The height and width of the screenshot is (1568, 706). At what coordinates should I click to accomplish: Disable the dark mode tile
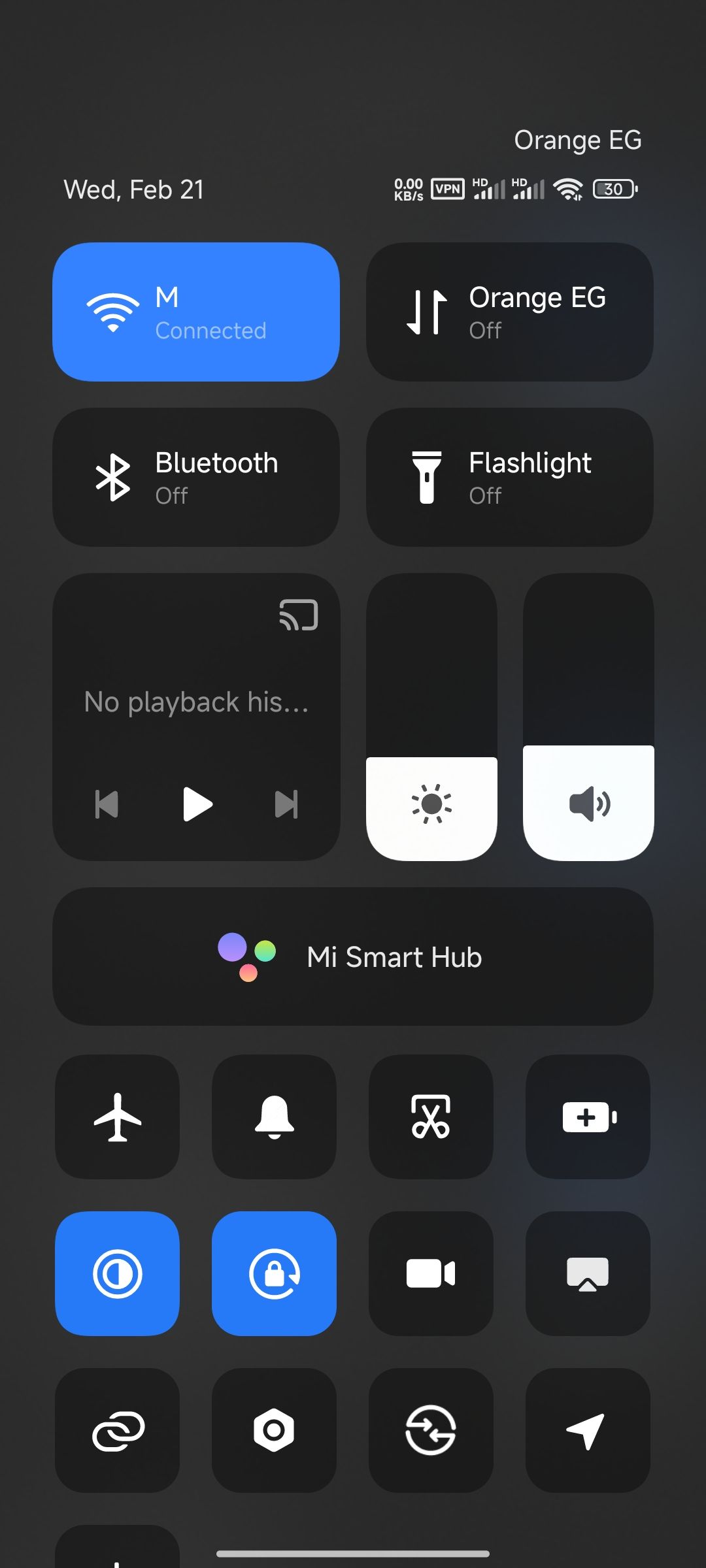coord(118,1273)
